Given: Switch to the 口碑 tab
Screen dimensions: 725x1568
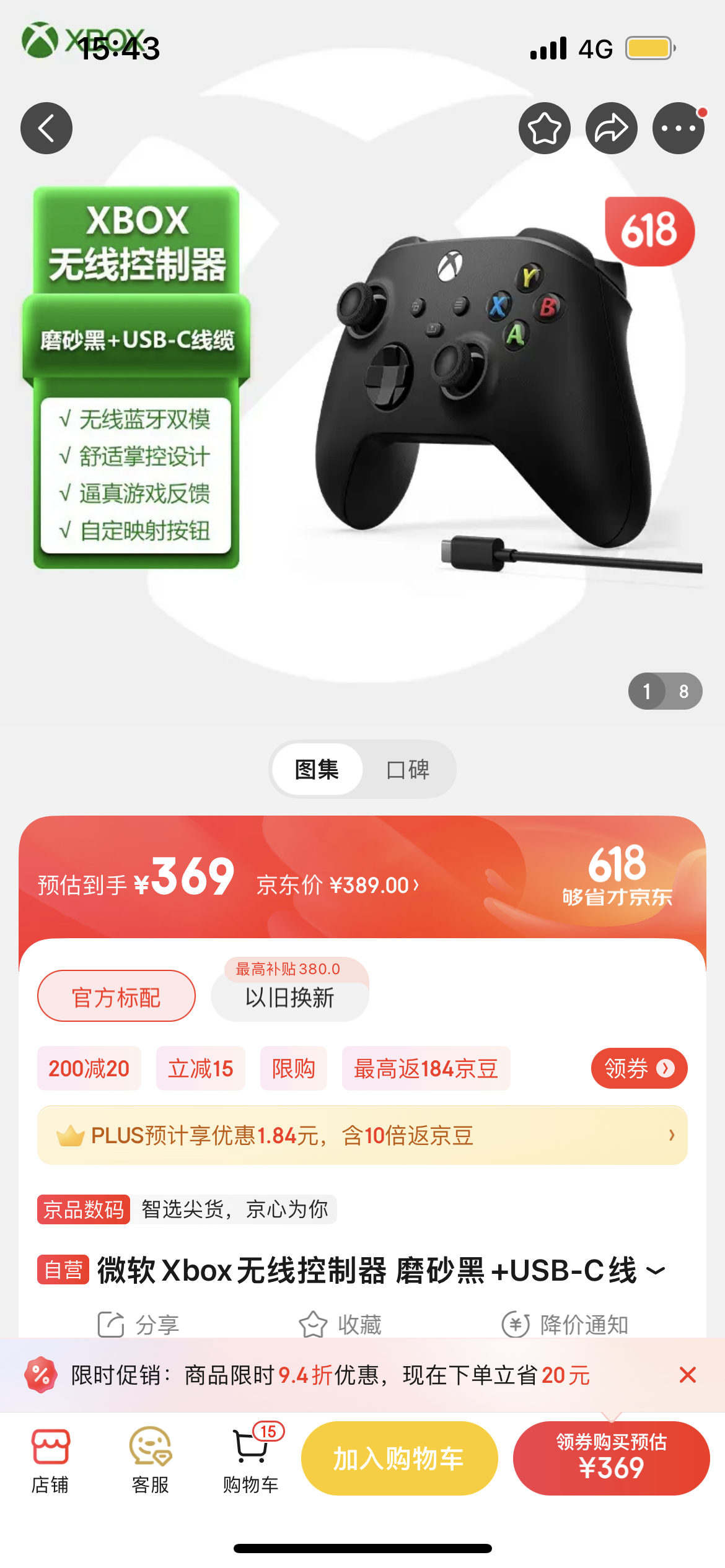Looking at the screenshot, I should [x=408, y=769].
